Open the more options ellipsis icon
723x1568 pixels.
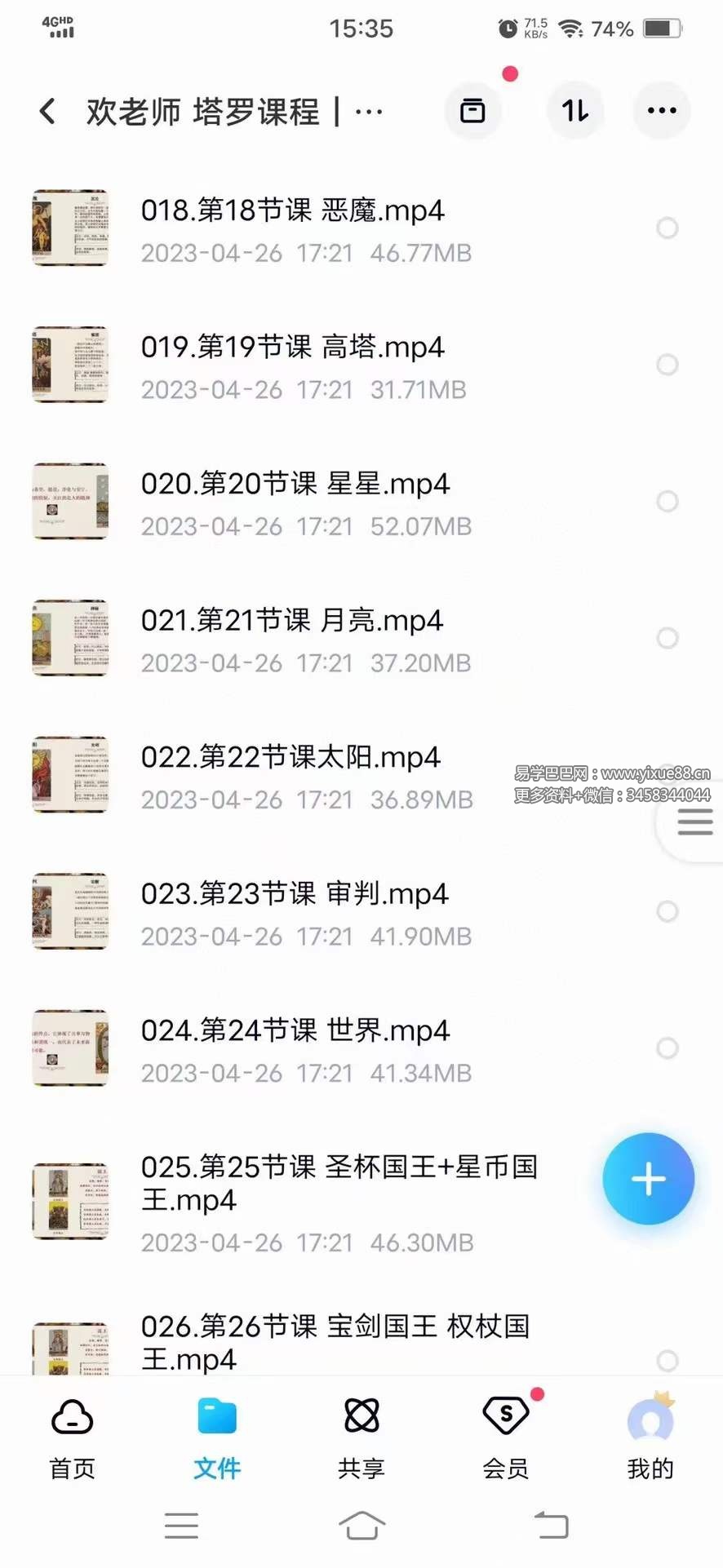click(x=661, y=111)
